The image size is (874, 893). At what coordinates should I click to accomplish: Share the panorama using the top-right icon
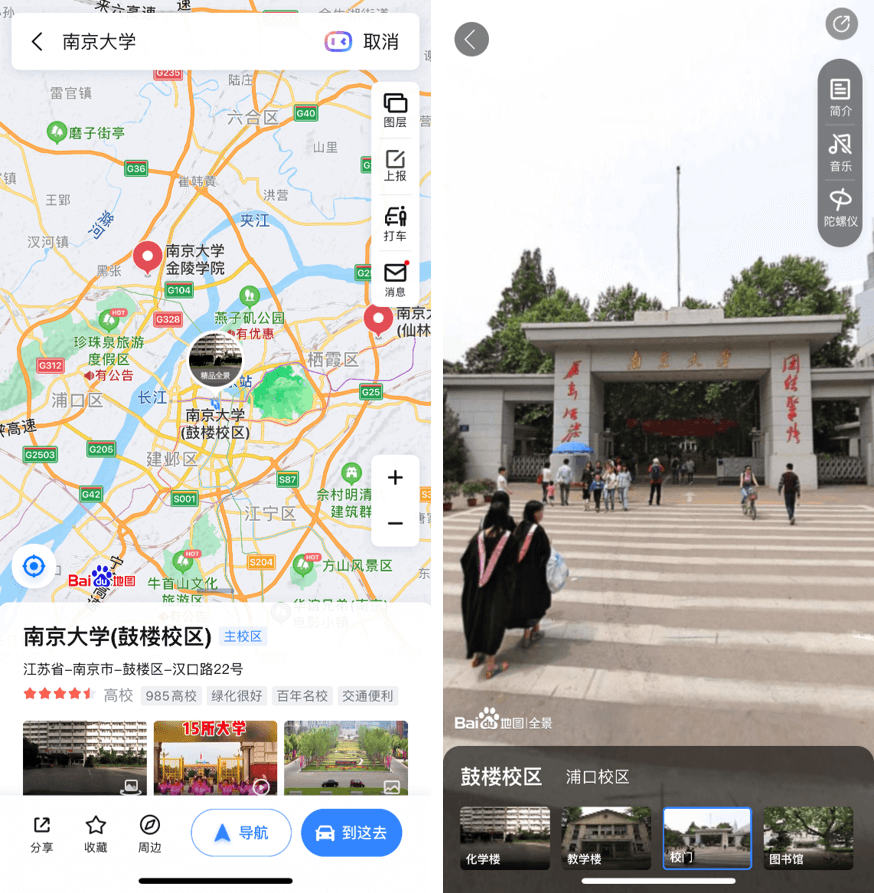(x=841, y=25)
